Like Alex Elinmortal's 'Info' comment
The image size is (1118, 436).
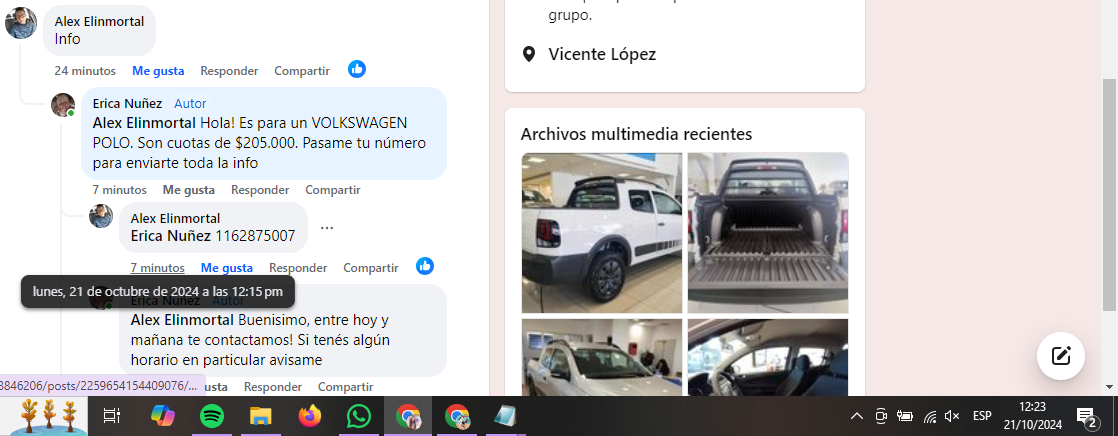point(158,71)
